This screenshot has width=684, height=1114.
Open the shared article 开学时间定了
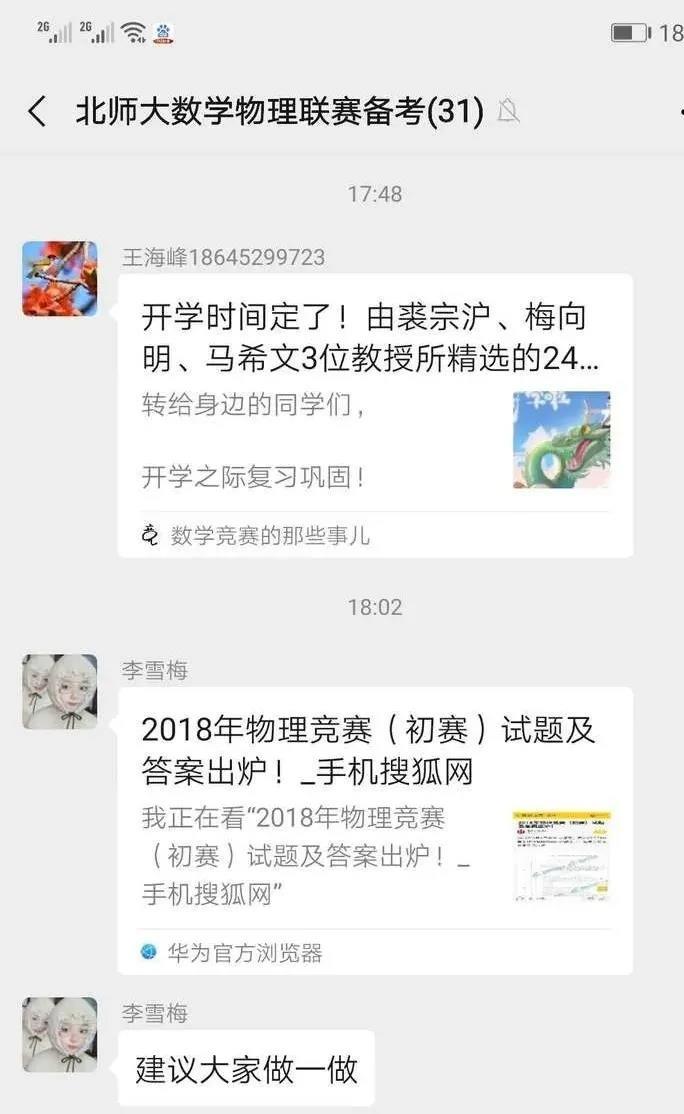click(x=375, y=415)
